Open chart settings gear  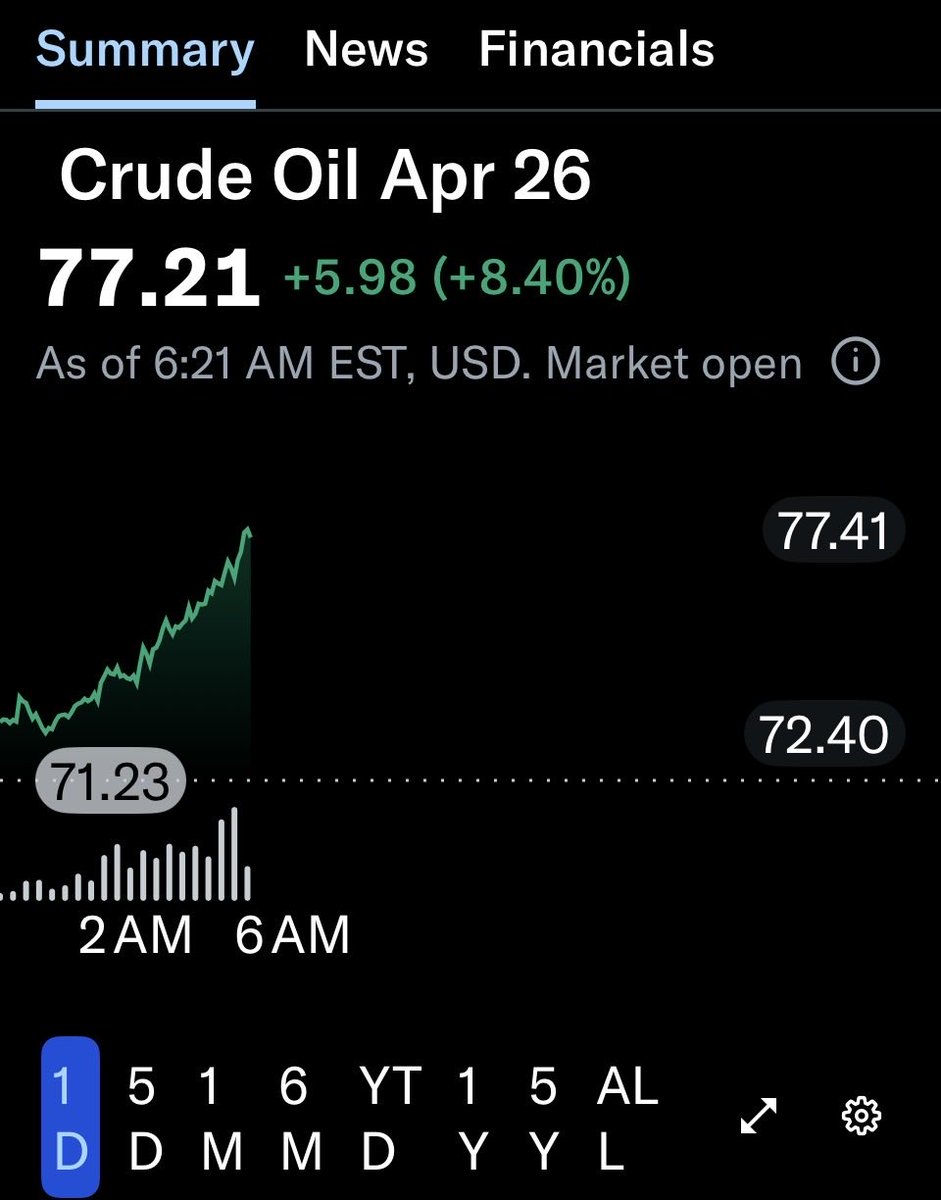pos(860,1115)
